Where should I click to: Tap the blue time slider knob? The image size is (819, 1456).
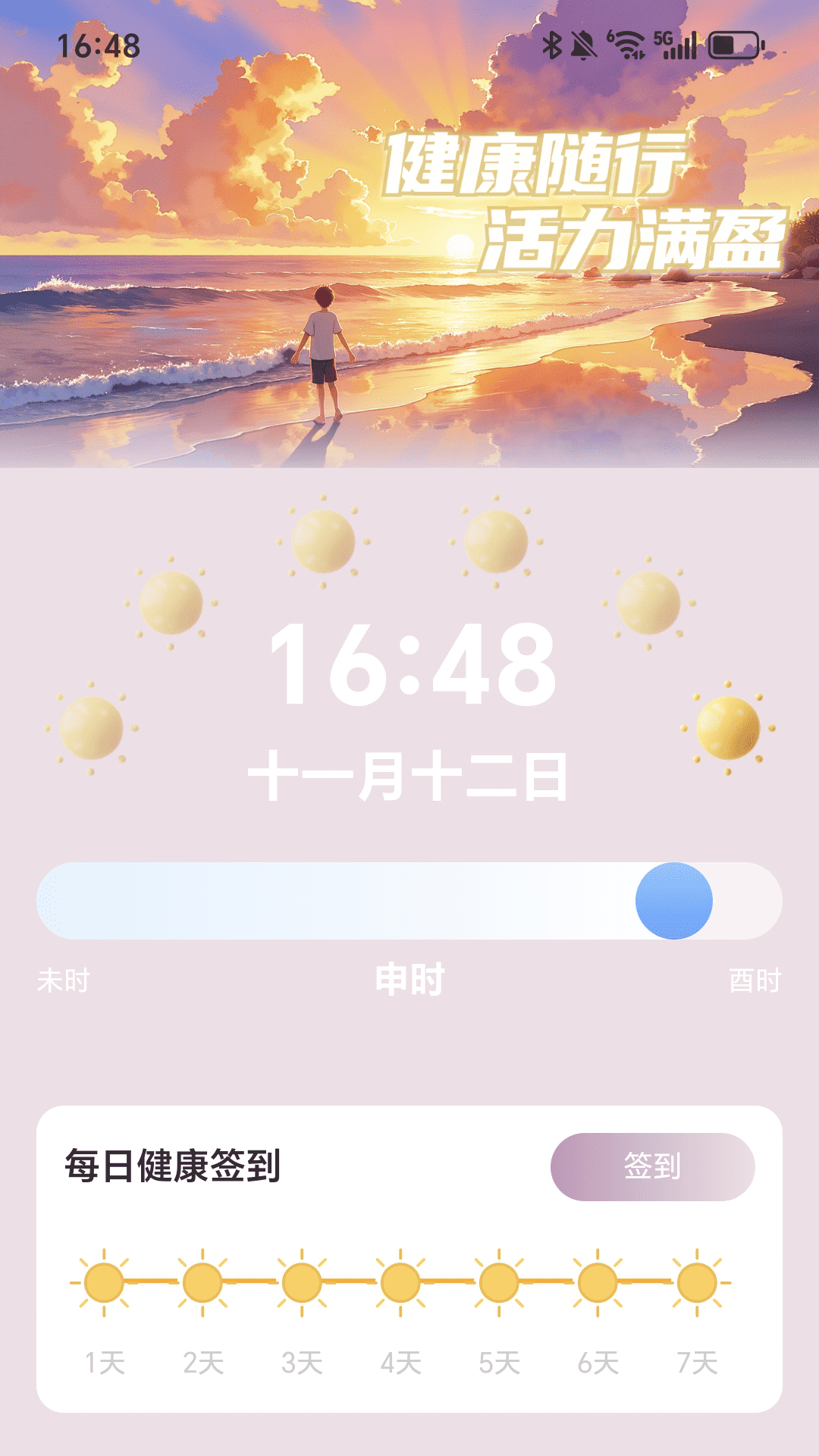673,901
